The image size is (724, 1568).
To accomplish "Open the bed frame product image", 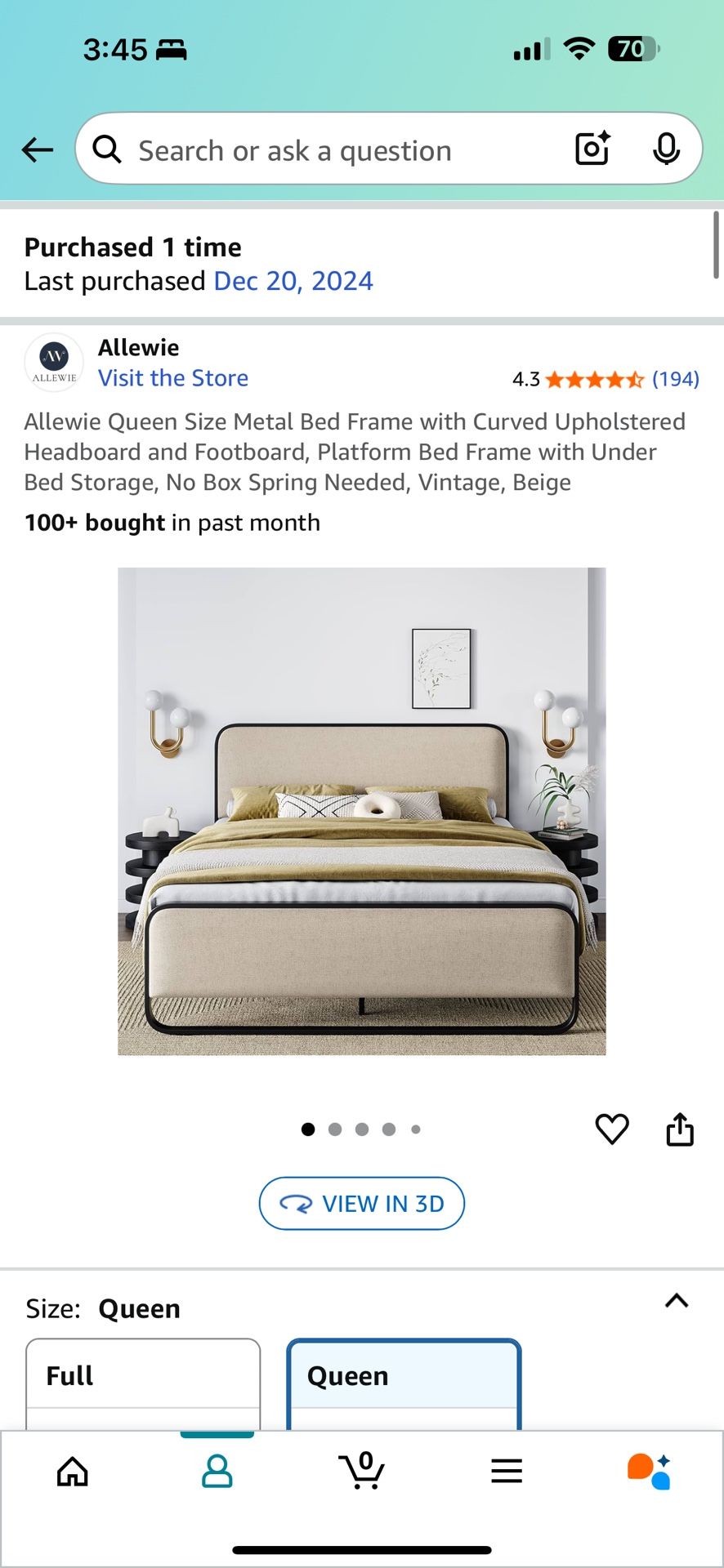I will point(362,811).
